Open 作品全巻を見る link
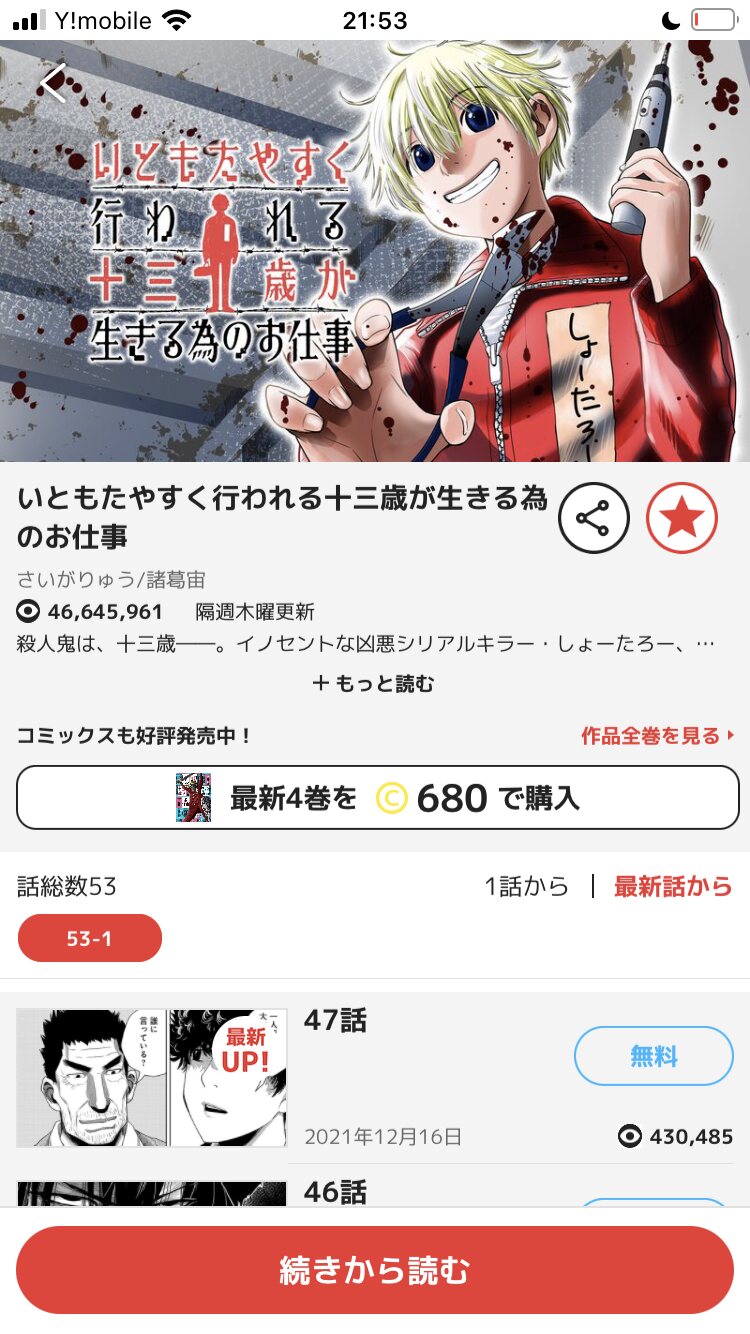This screenshot has height=1334, width=750. (658, 736)
